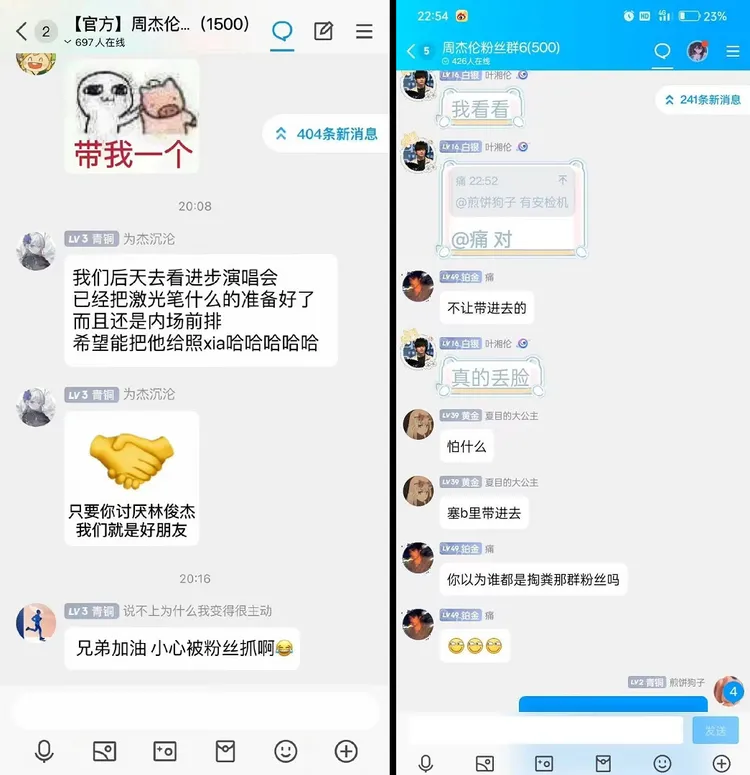Tap the plus icon for more attachments in the right chat
Screen dimensions: 750x775
720,763
